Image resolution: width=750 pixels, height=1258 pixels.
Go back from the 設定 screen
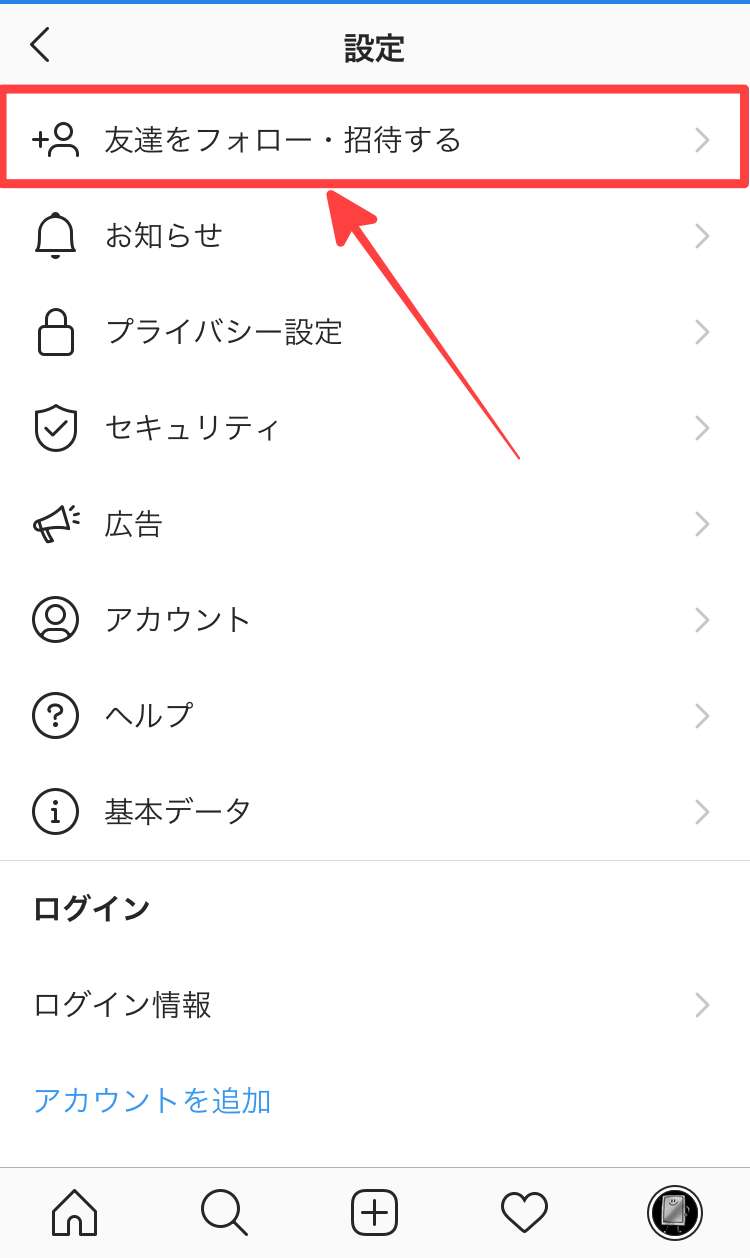point(40,46)
